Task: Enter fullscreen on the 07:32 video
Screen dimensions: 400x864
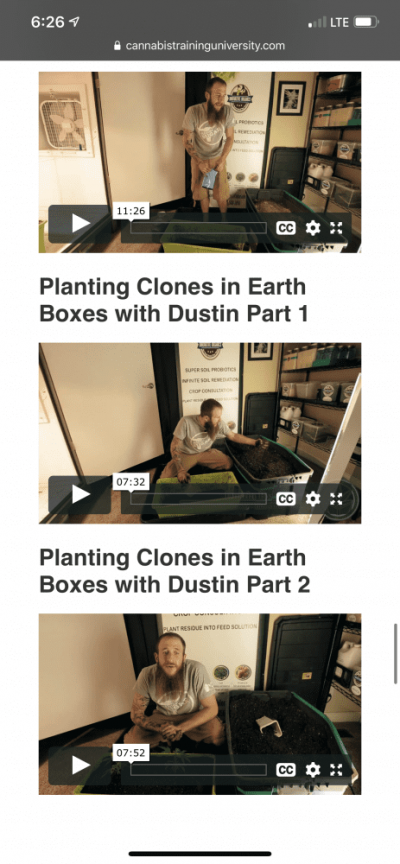Action: (x=336, y=499)
